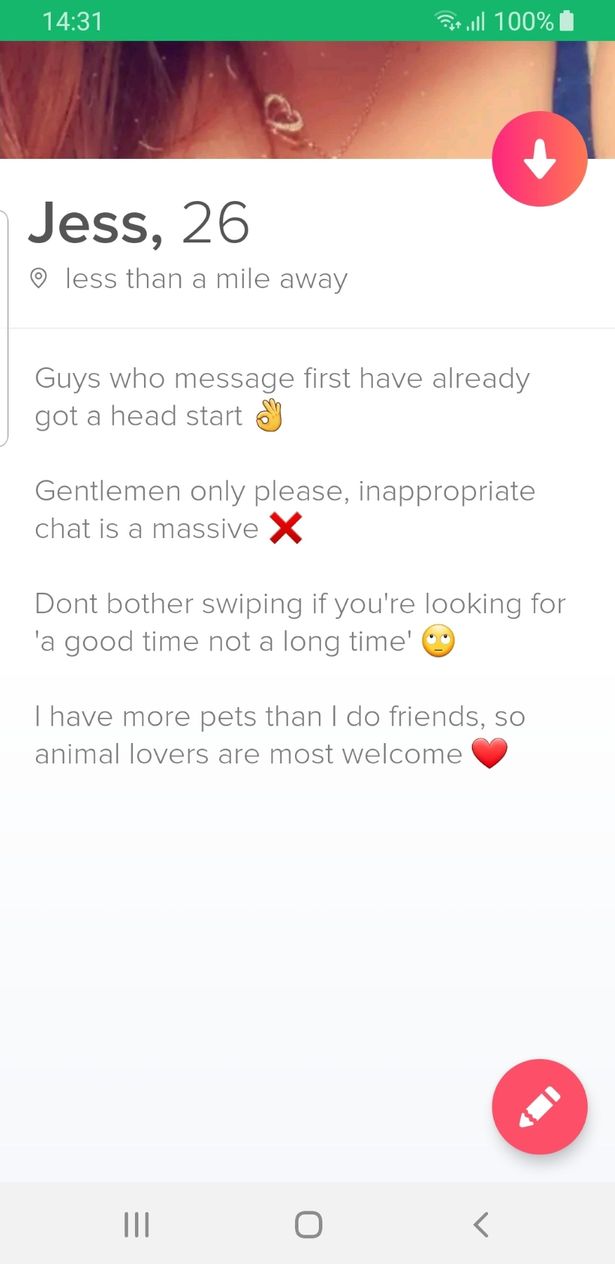Tap the profile photo at top
The width and height of the screenshot is (615, 1264).
pyautogui.click(x=250, y=100)
